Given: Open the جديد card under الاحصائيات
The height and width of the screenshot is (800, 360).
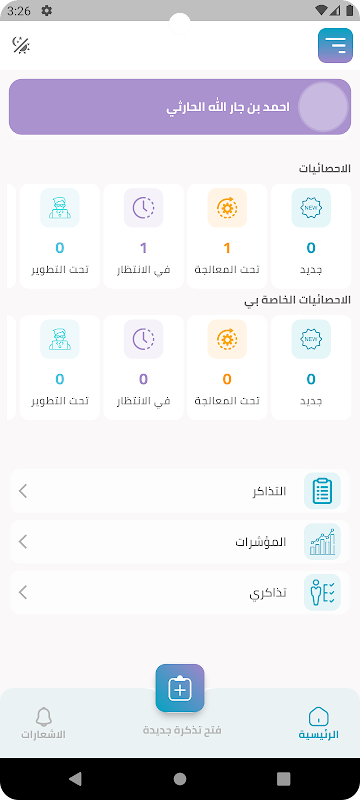Looking at the screenshot, I should (x=311, y=237).
